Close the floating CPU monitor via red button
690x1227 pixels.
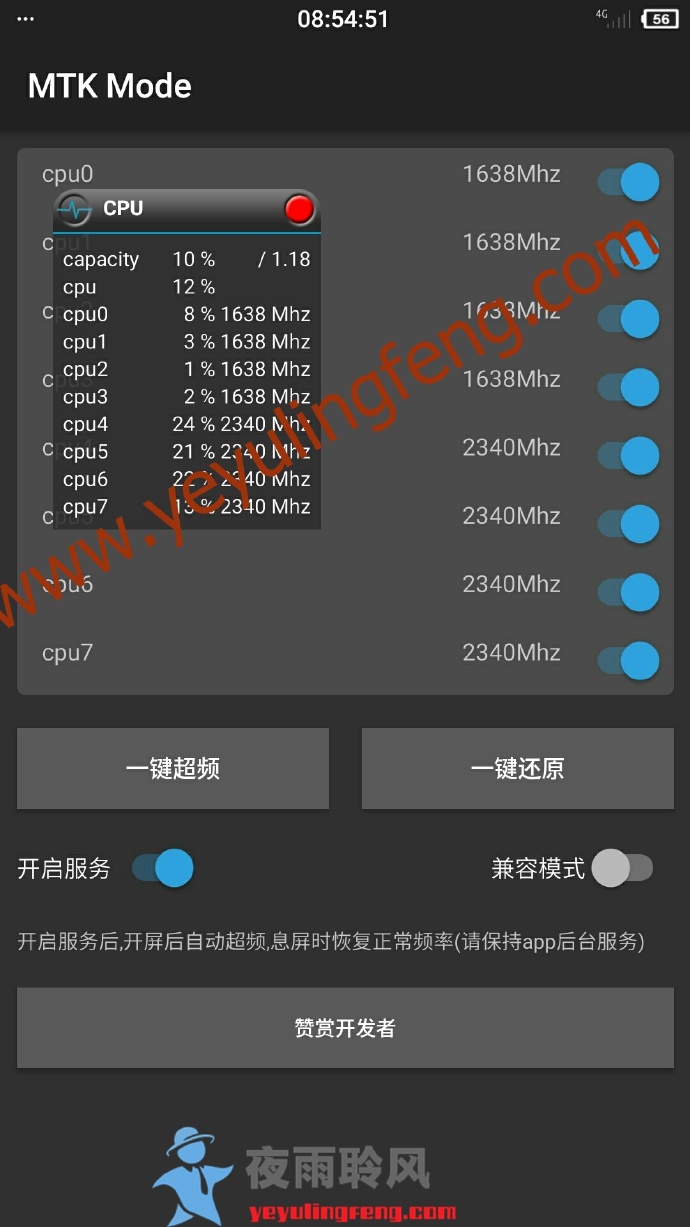coord(299,208)
